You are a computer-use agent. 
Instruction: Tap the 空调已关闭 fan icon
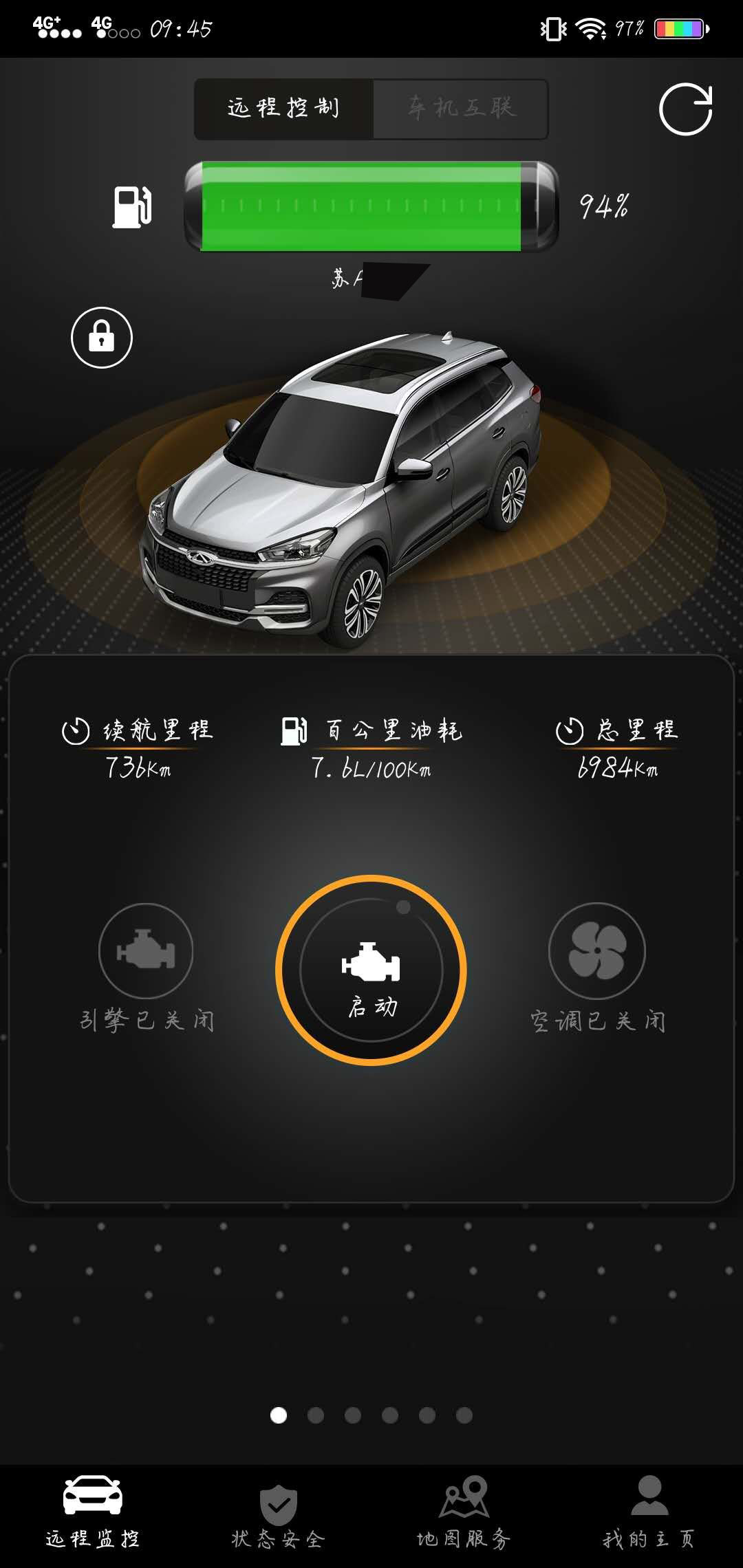(596, 950)
